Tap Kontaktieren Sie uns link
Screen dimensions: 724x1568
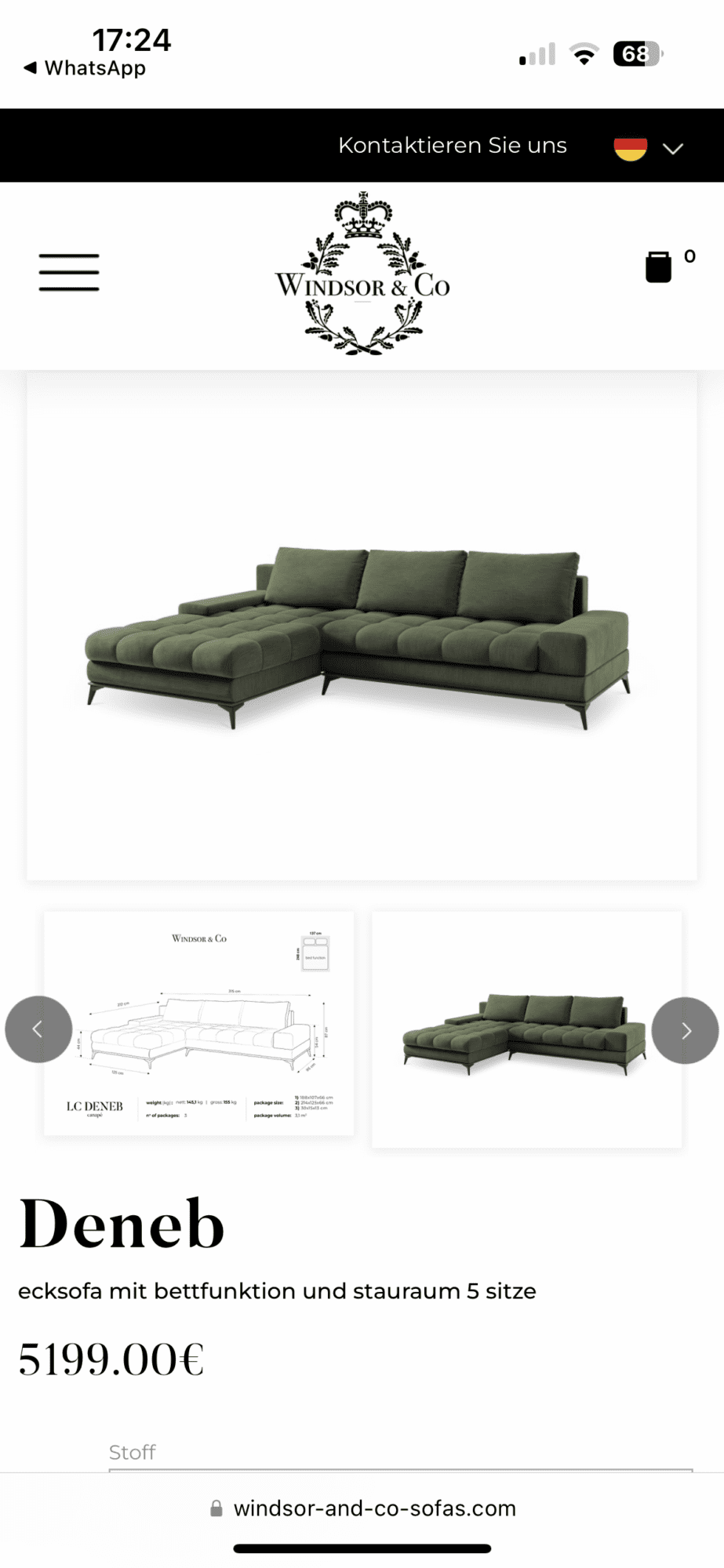click(x=453, y=146)
